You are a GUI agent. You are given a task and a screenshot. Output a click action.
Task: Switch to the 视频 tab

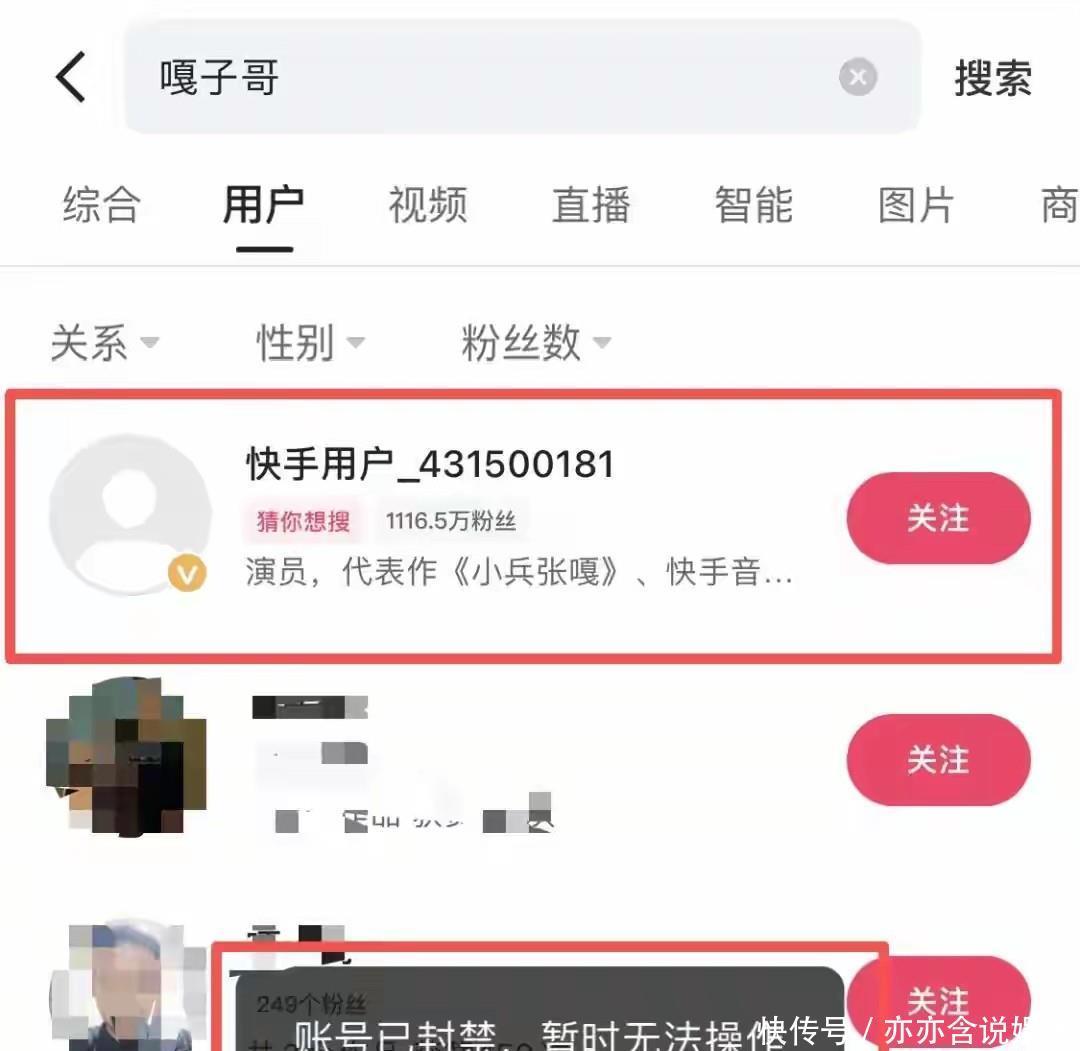[428, 205]
